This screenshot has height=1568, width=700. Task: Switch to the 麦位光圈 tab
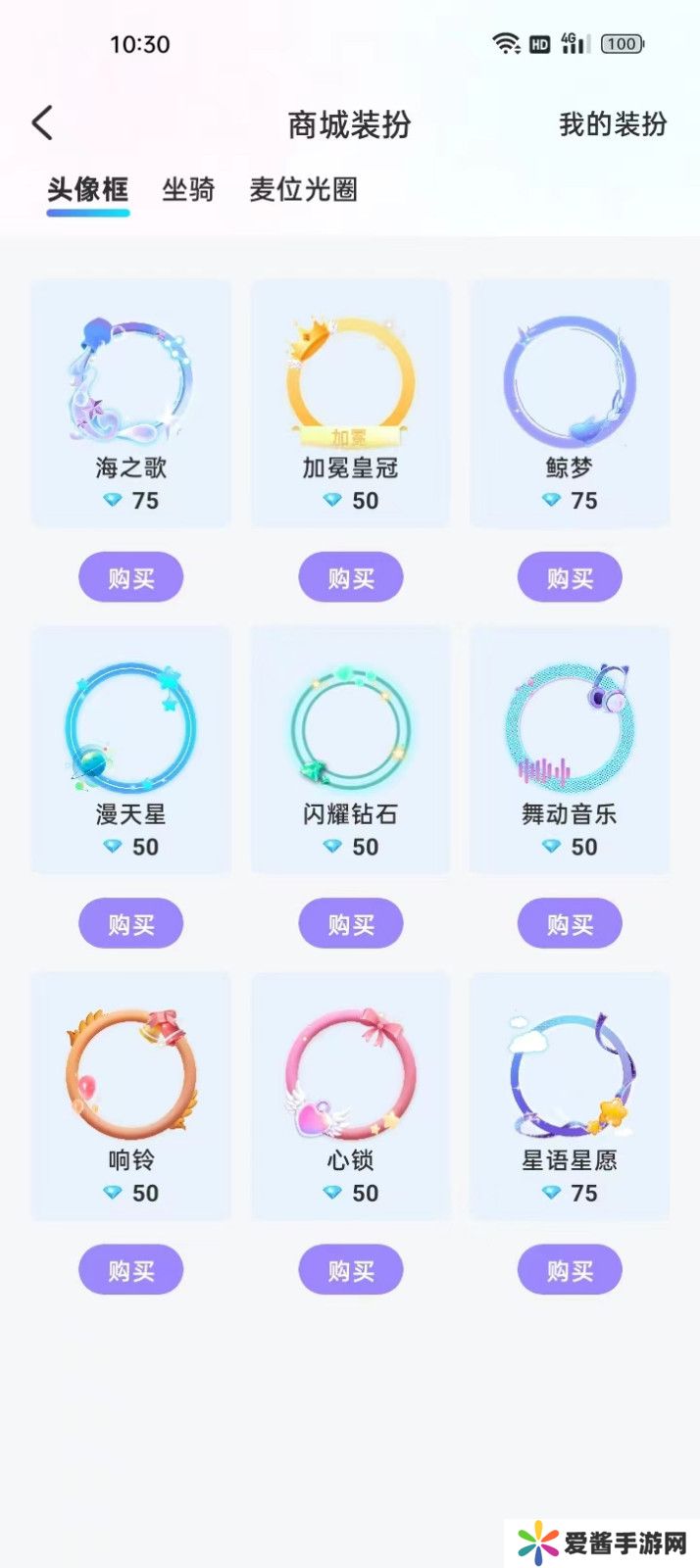(x=303, y=189)
